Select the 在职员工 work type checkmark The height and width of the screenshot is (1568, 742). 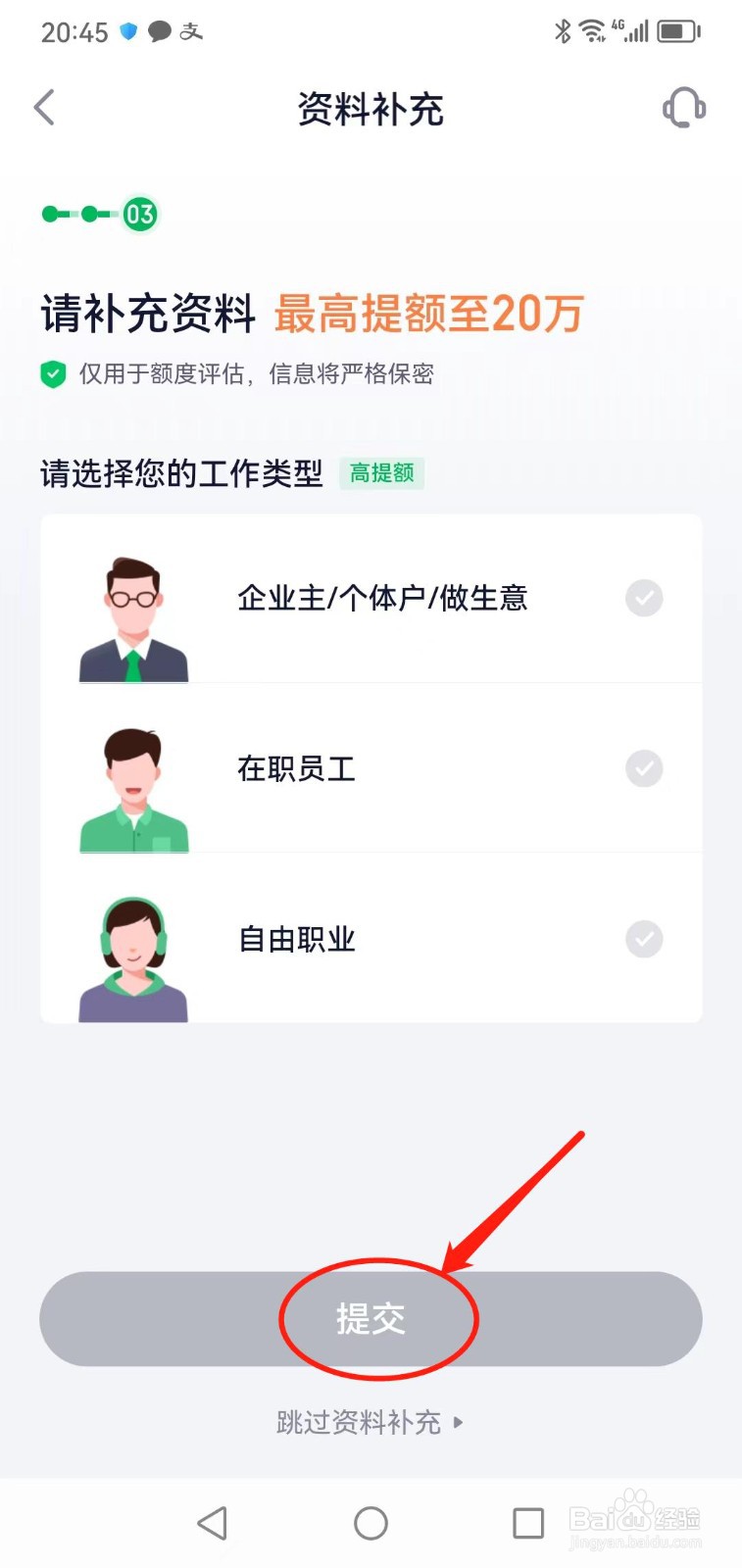(644, 768)
